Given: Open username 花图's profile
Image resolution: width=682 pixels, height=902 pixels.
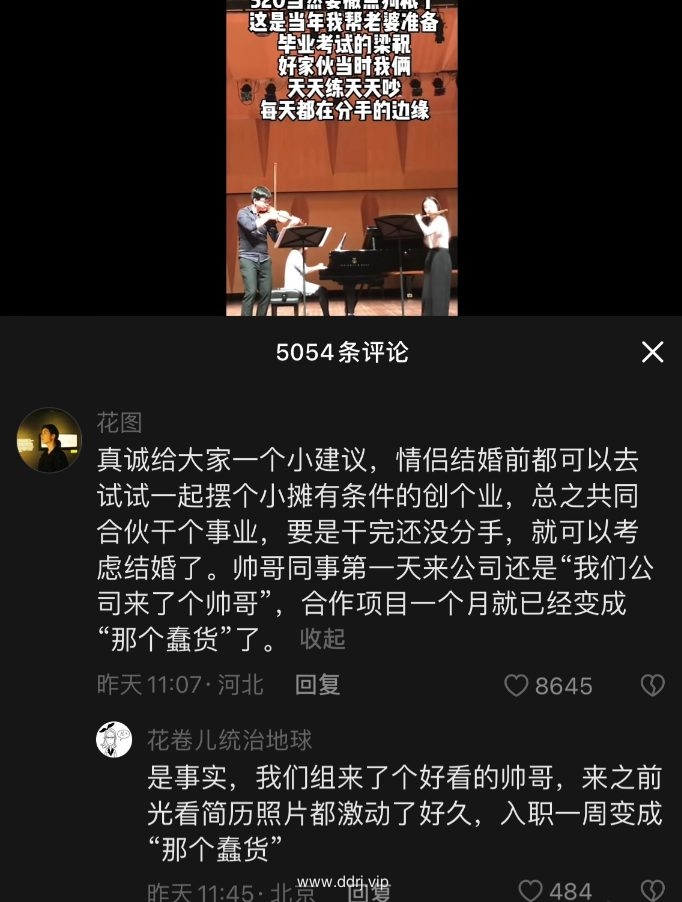Looking at the screenshot, I should pos(119,423).
